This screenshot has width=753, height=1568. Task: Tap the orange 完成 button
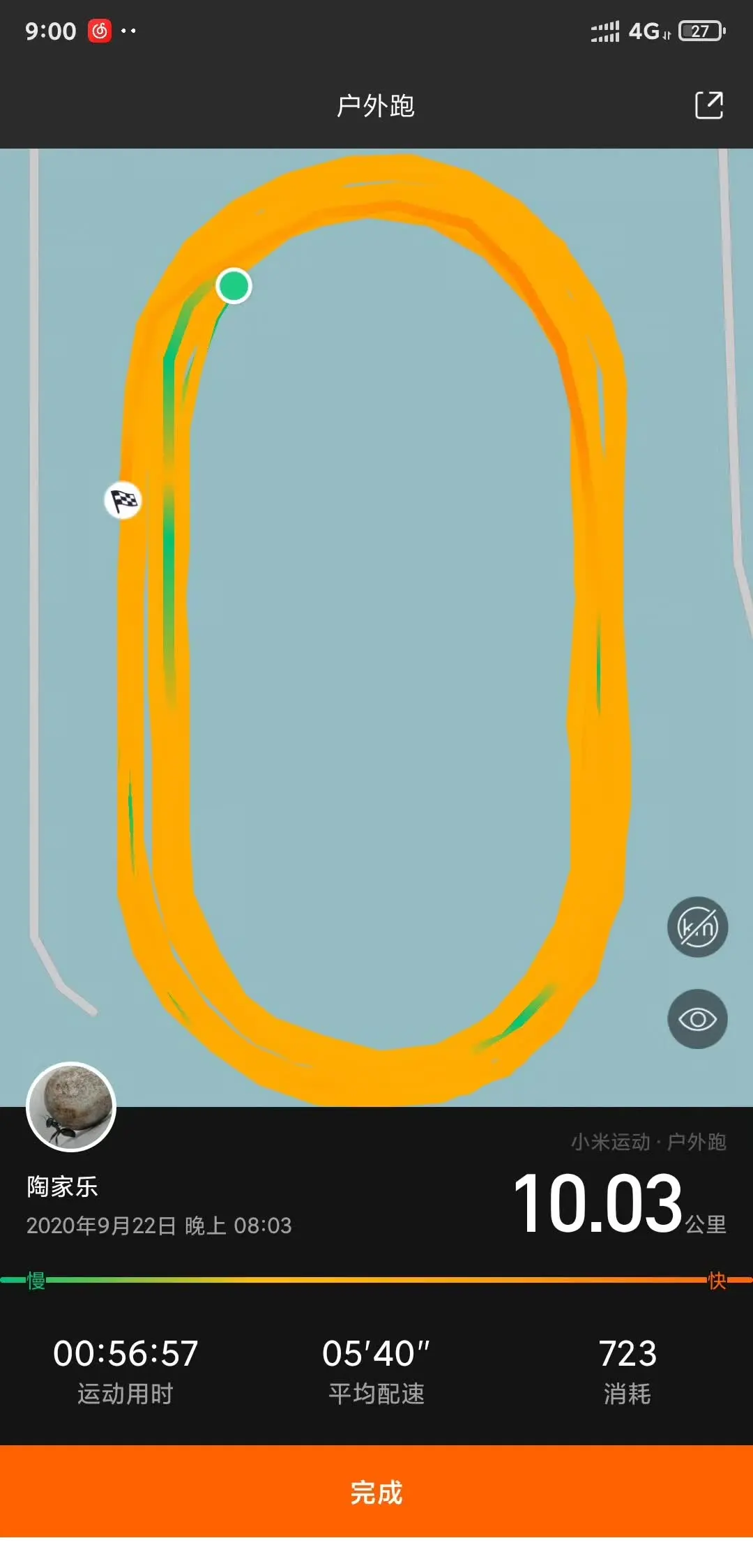pyautogui.click(x=376, y=1492)
